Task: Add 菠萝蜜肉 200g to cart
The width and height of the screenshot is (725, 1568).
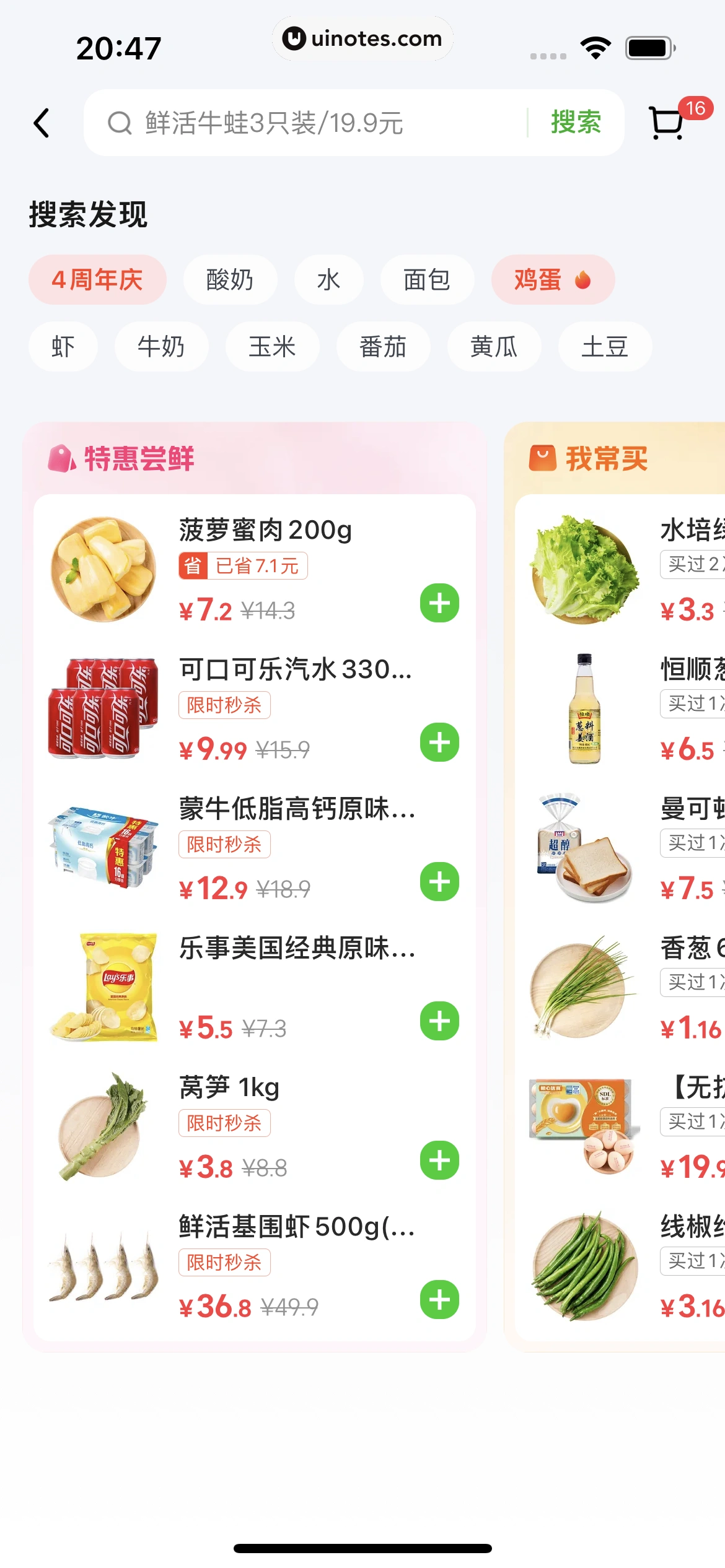Action: click(439, 603)
